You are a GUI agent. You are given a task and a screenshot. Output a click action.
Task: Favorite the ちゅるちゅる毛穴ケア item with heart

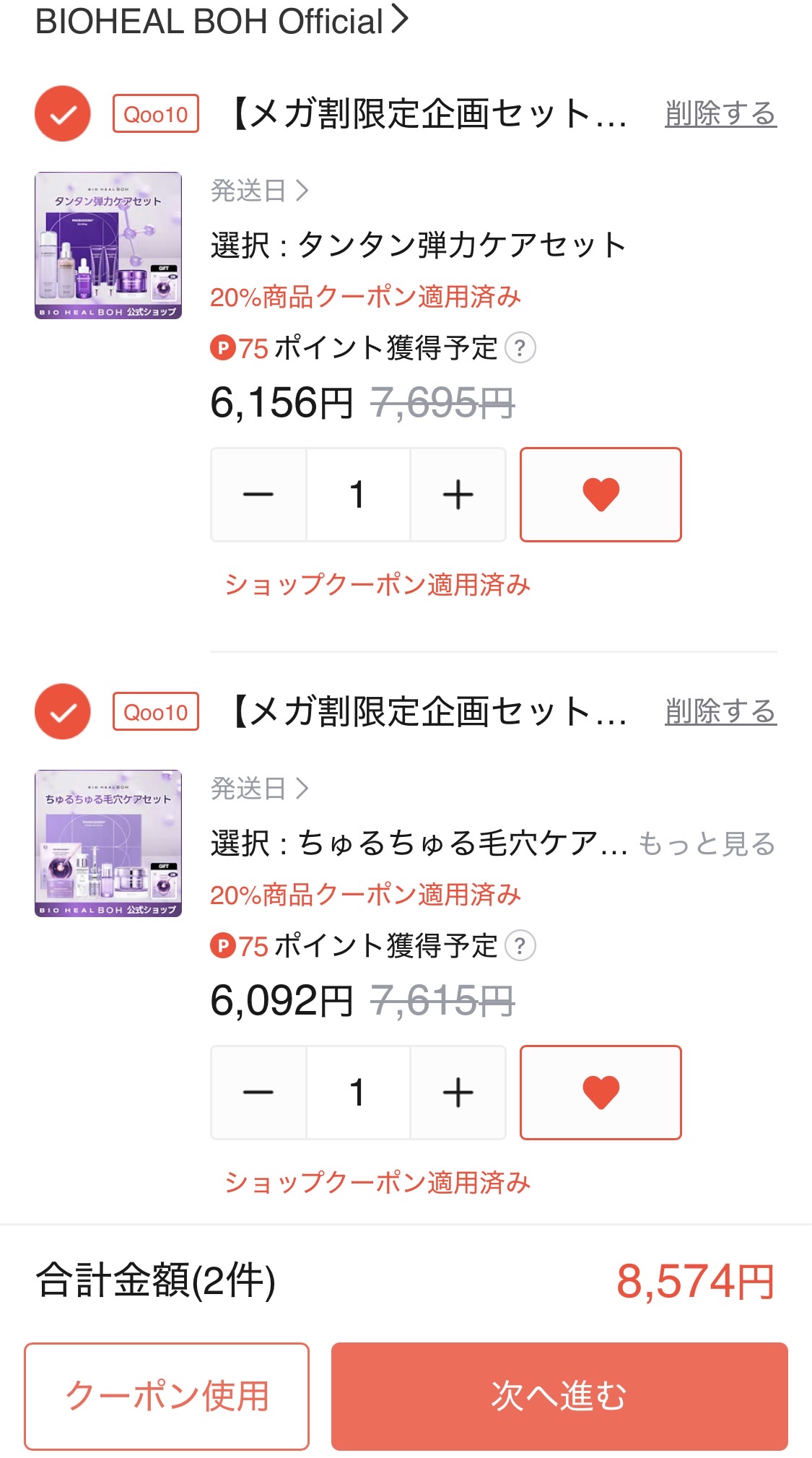pos(601,1093)
